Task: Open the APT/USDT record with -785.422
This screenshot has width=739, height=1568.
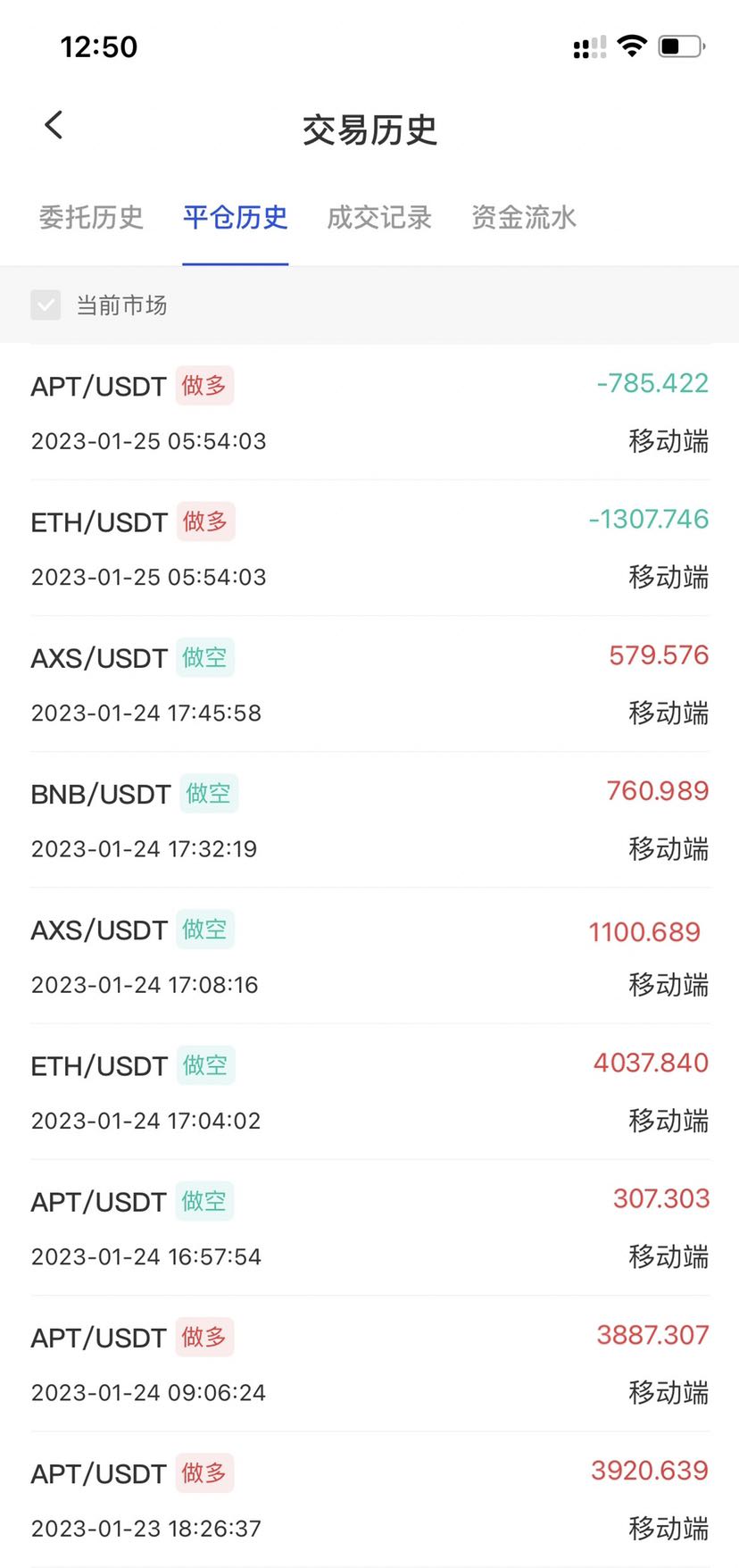Action: [x=369, y=412]
